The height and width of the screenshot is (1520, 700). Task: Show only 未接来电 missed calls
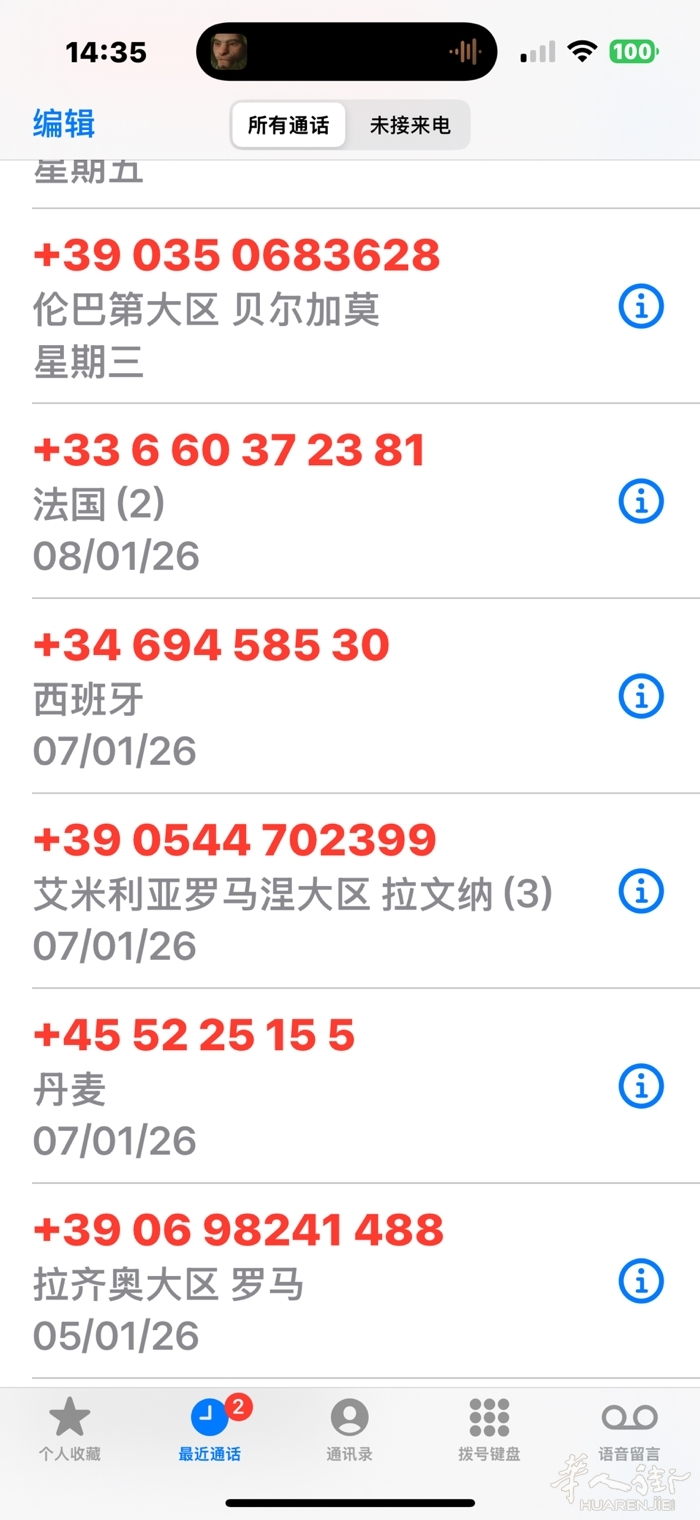tap(410, 126)
